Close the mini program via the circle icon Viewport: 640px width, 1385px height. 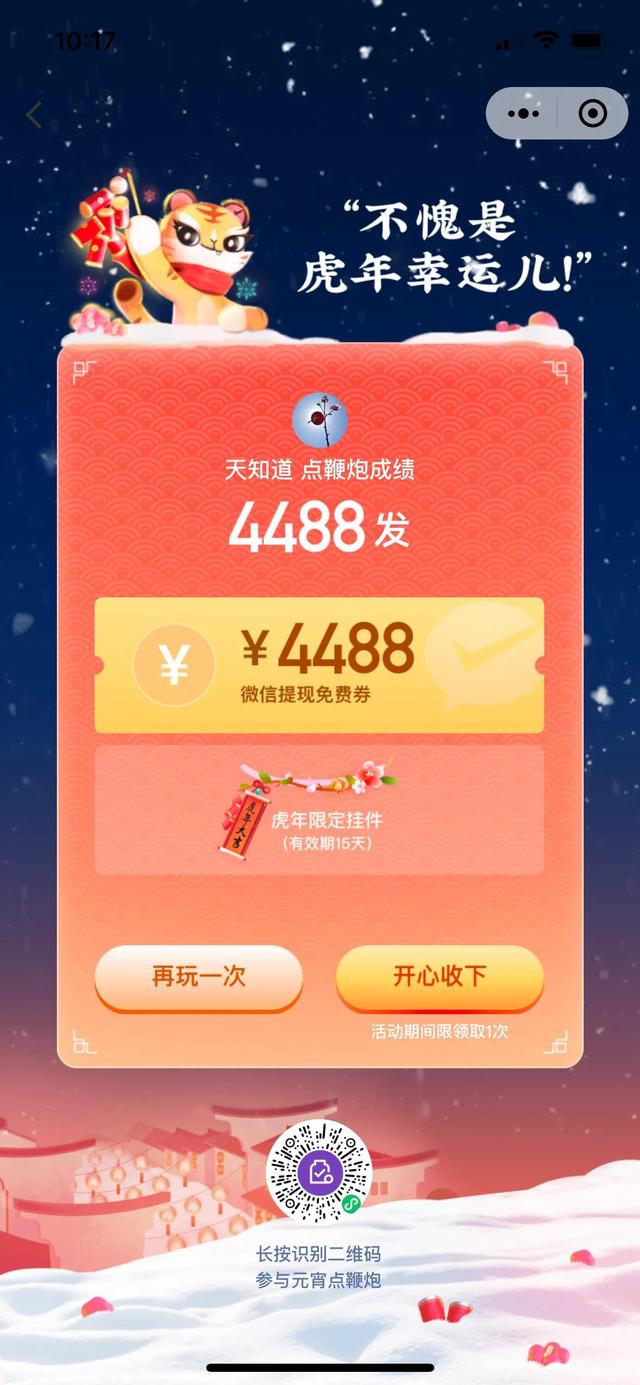593,113
